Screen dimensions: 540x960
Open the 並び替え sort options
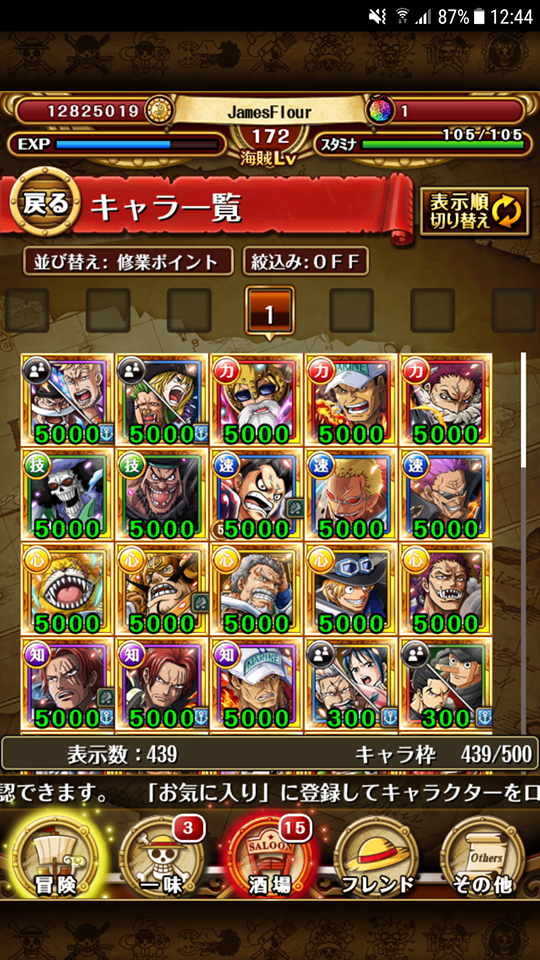pos(128,261)
